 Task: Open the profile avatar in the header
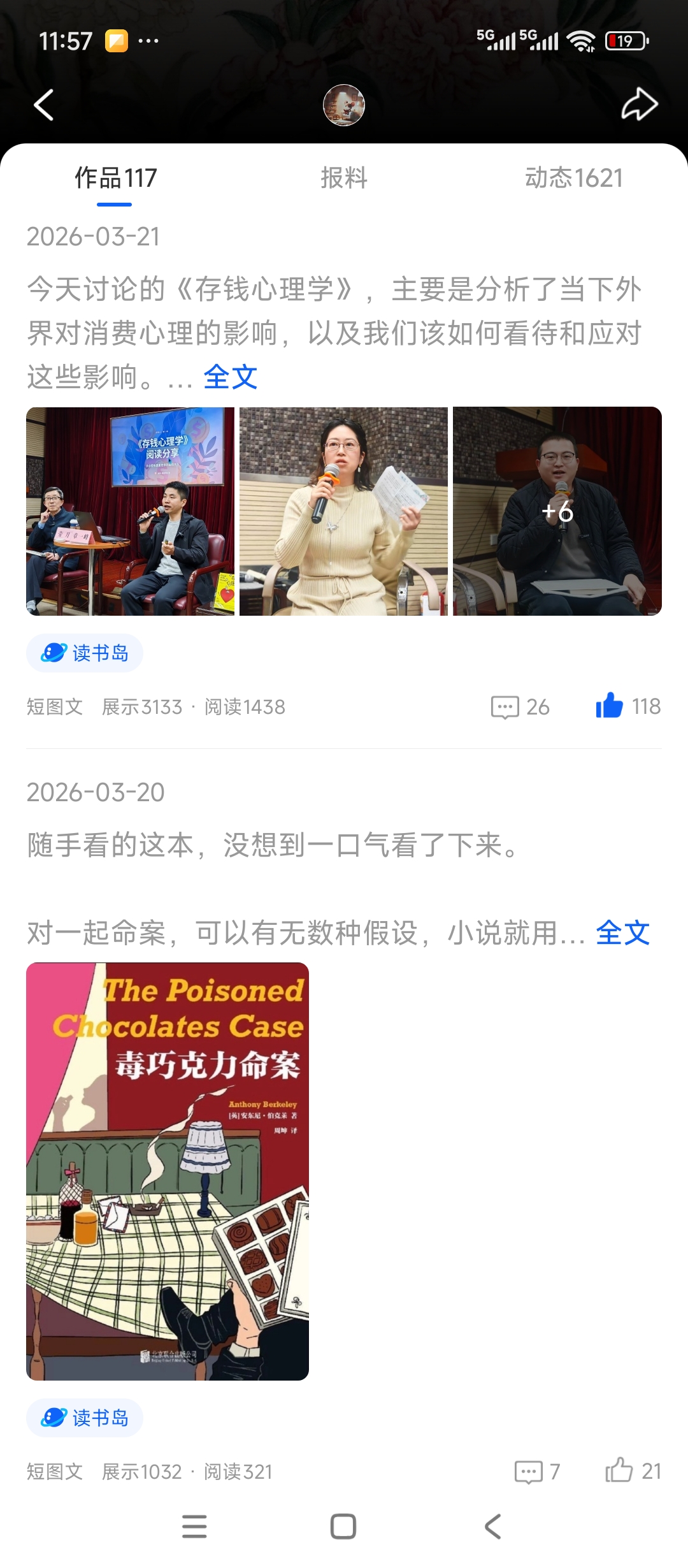(344, 105)
